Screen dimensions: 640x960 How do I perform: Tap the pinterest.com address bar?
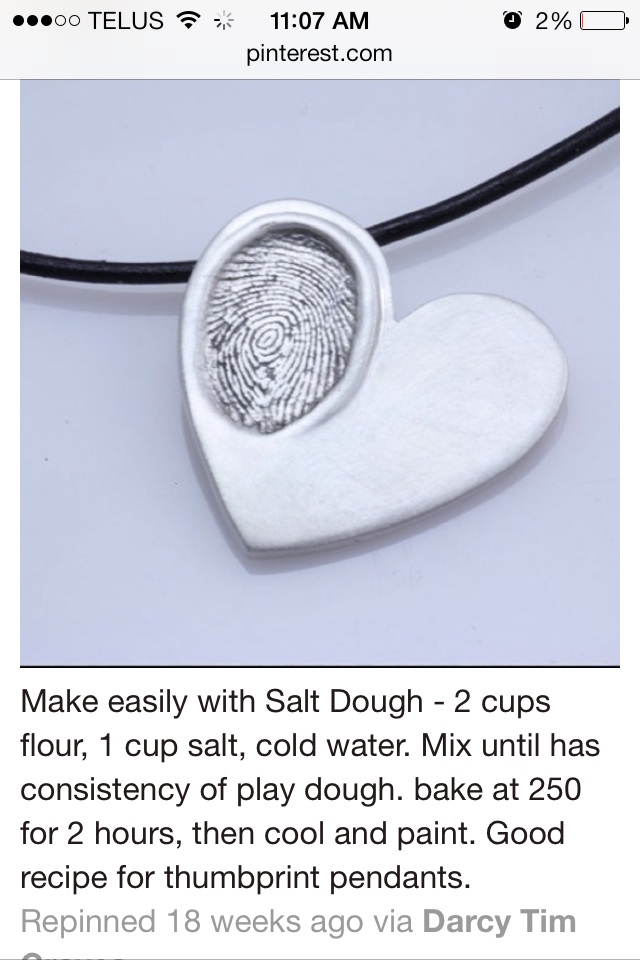pos(320,54)
